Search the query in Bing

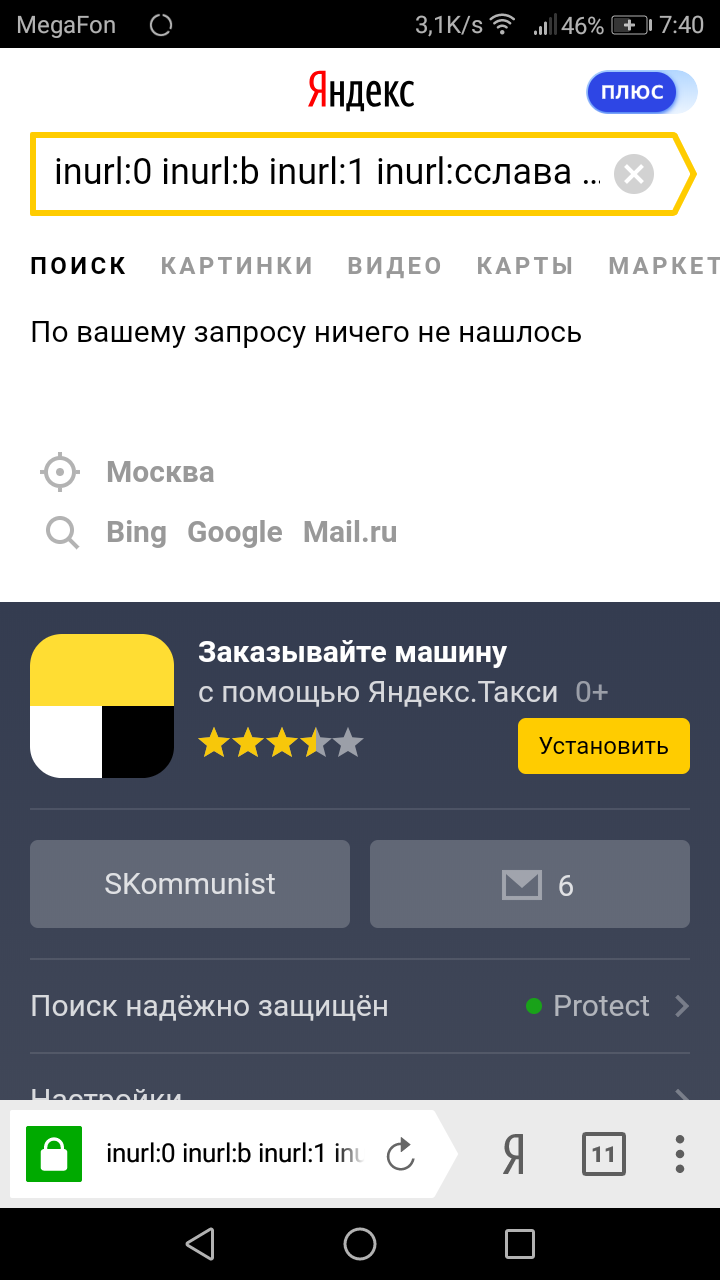tap(136, 532)
